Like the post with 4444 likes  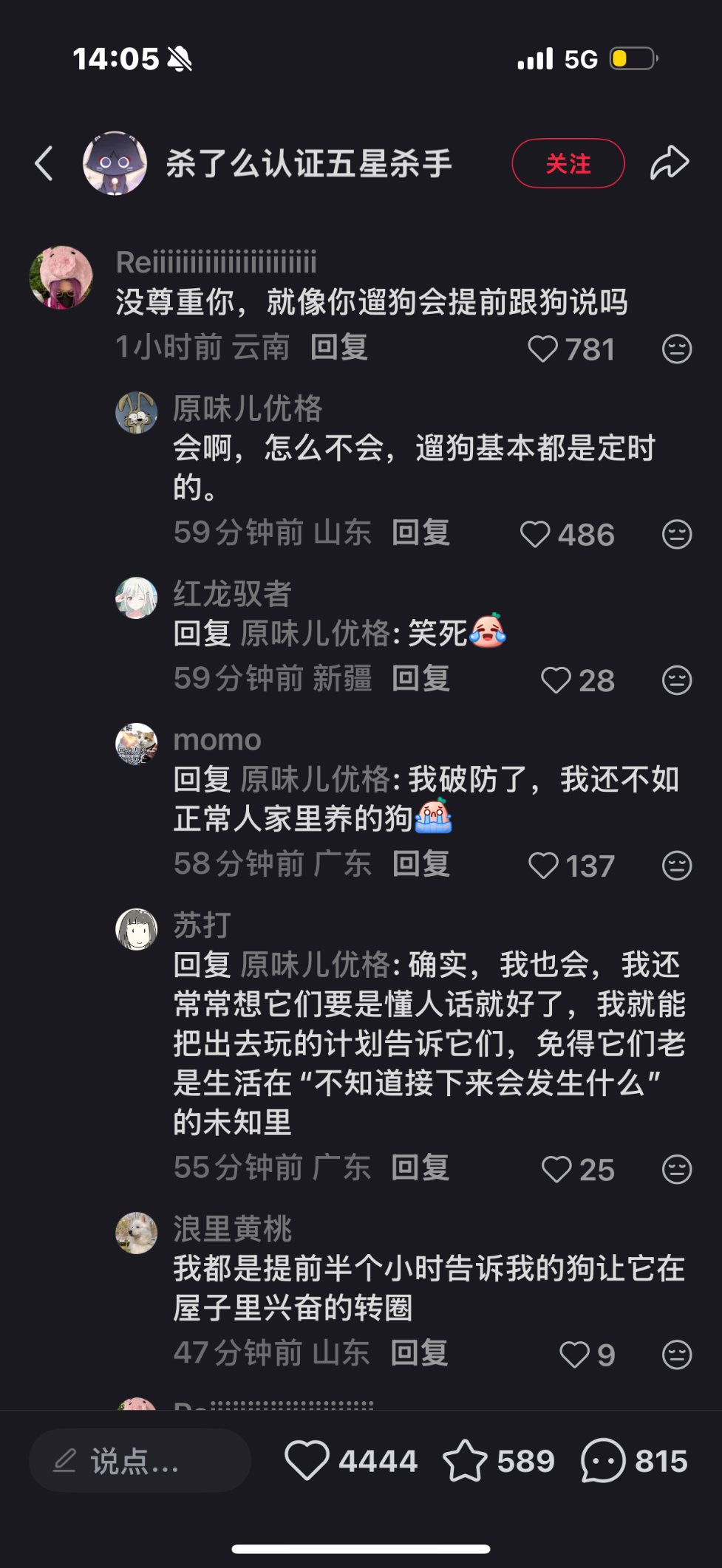307,1460
